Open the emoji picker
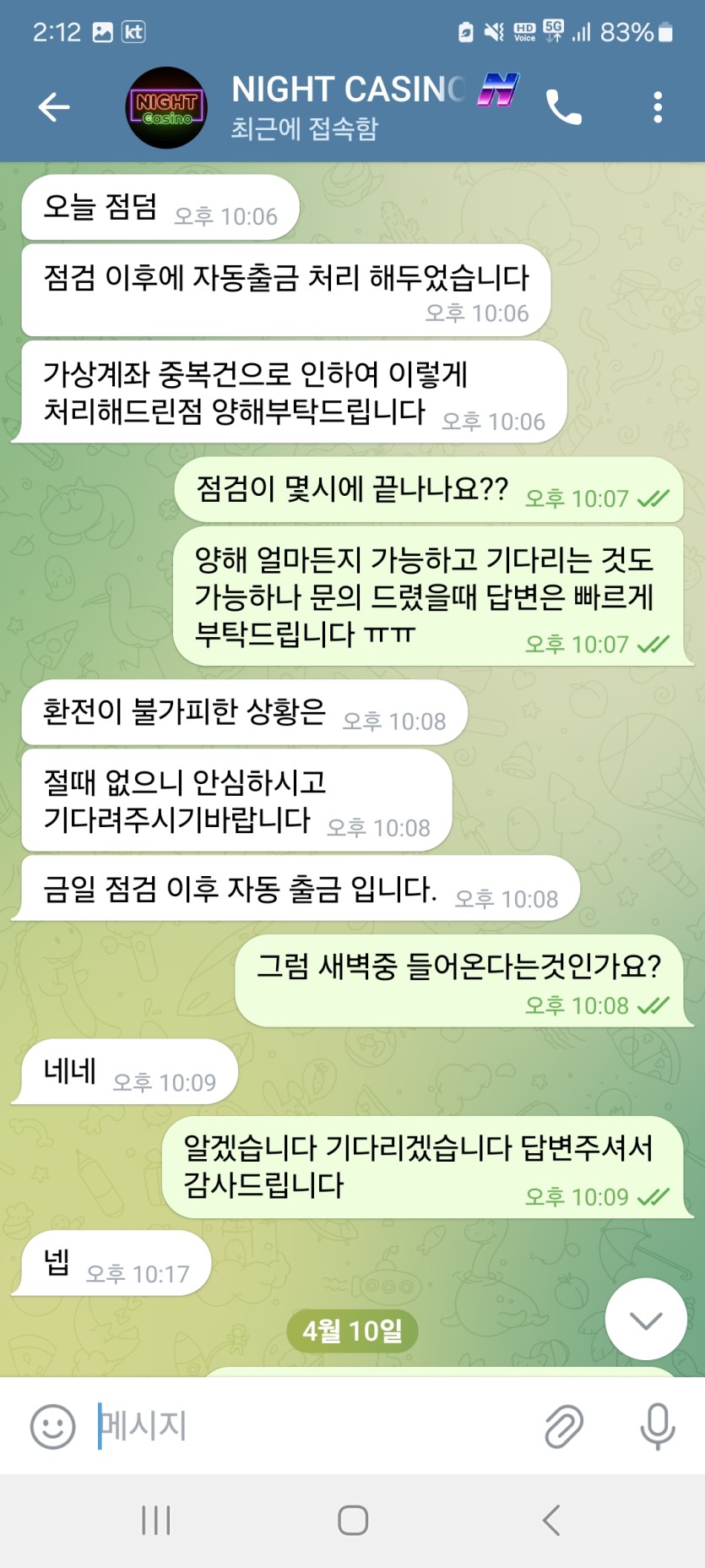 pyautogui.click(x=52, y=1426)
